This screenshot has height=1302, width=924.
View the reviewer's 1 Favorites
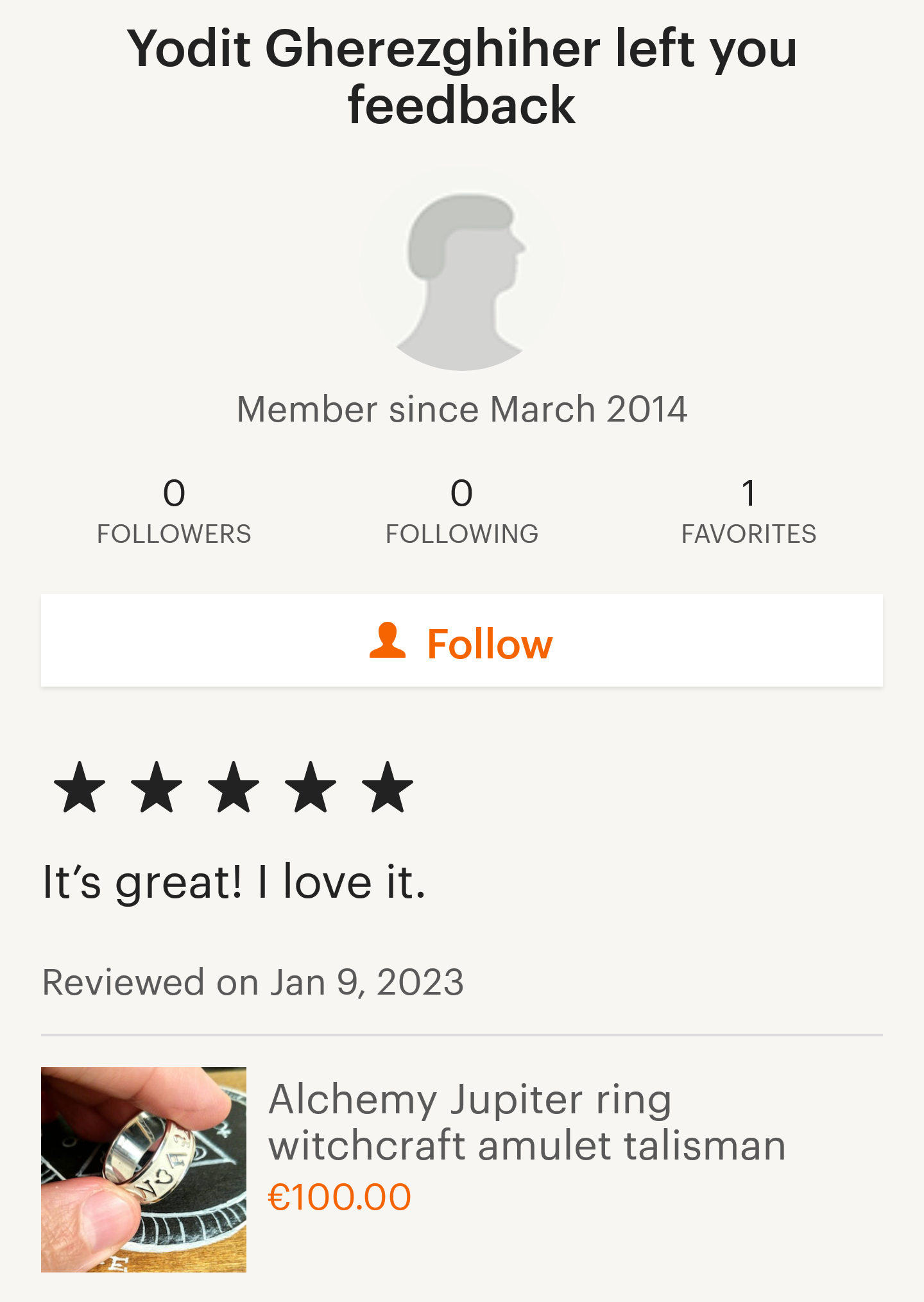coord(748,511)
